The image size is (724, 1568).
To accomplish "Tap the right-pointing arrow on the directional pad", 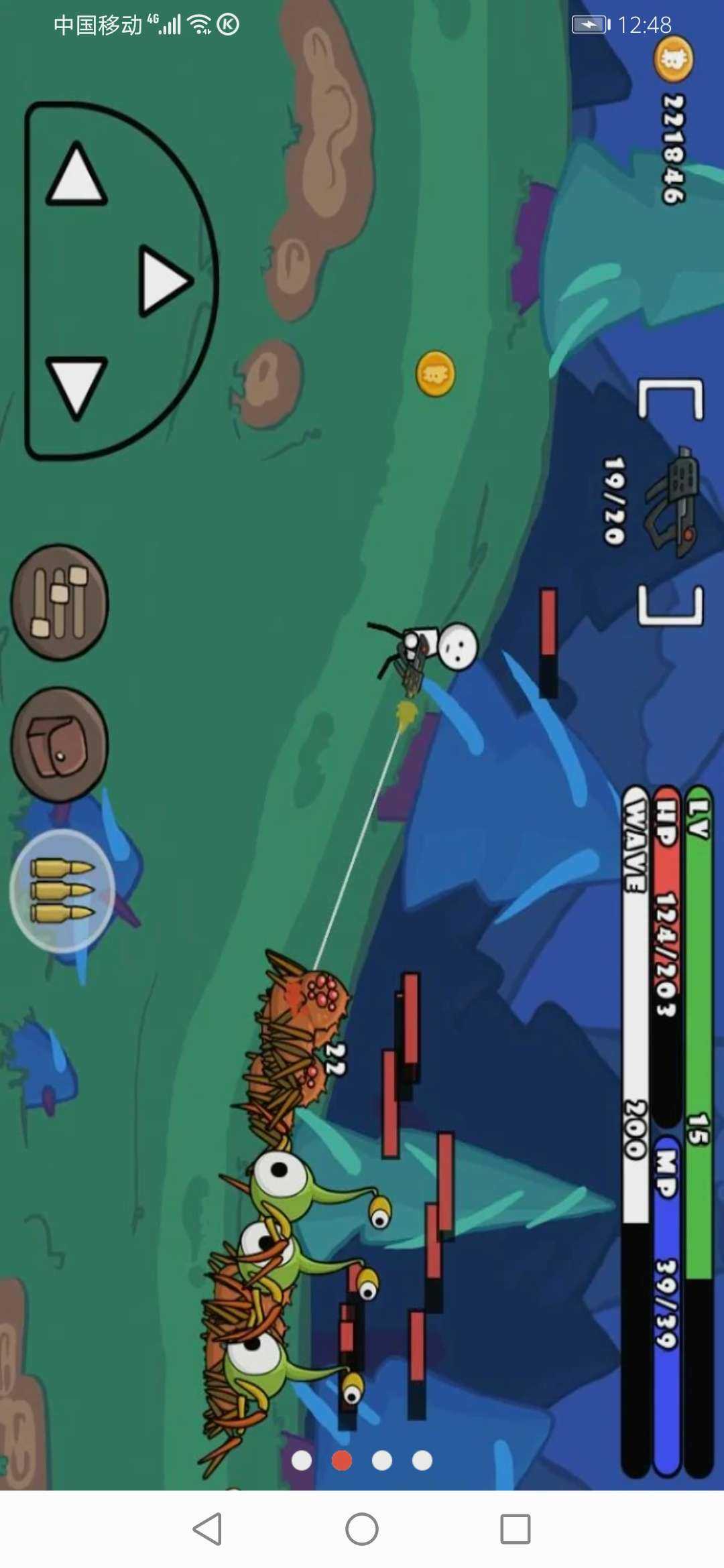I will [164, 281].
